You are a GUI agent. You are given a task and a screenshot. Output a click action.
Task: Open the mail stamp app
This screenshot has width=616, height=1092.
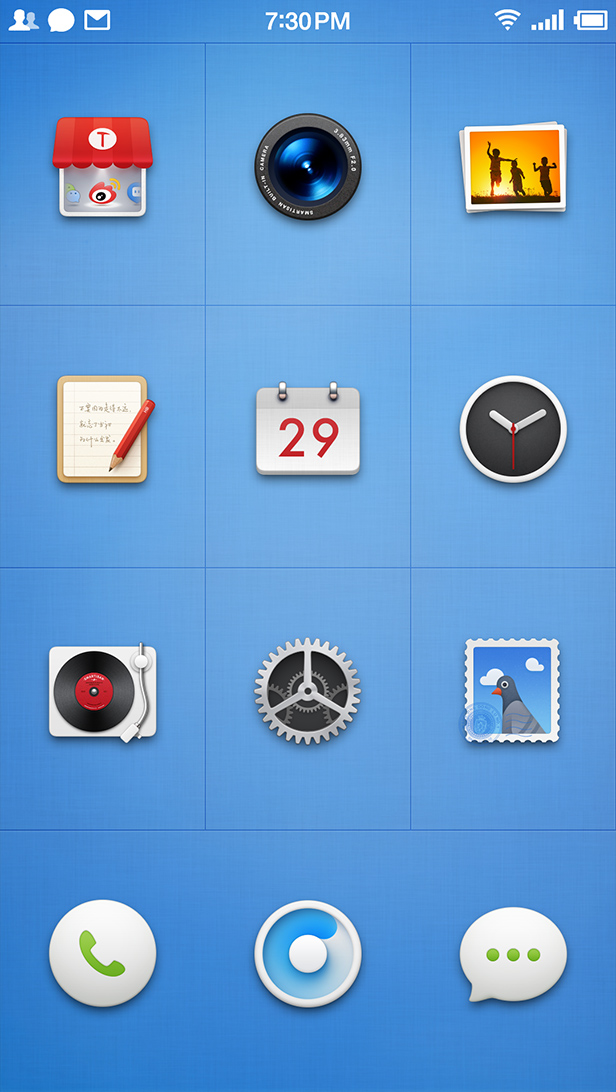point(512,691)
